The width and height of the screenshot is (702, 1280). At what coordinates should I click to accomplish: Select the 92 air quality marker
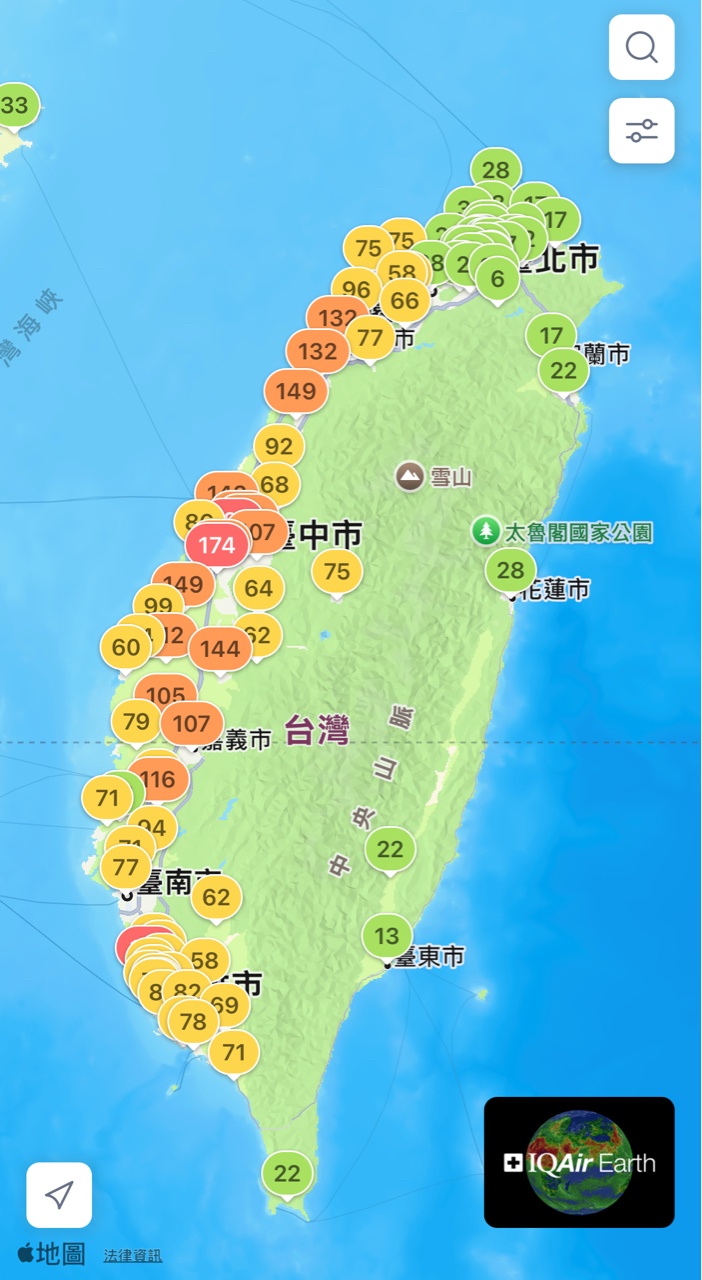pos(279,446)
